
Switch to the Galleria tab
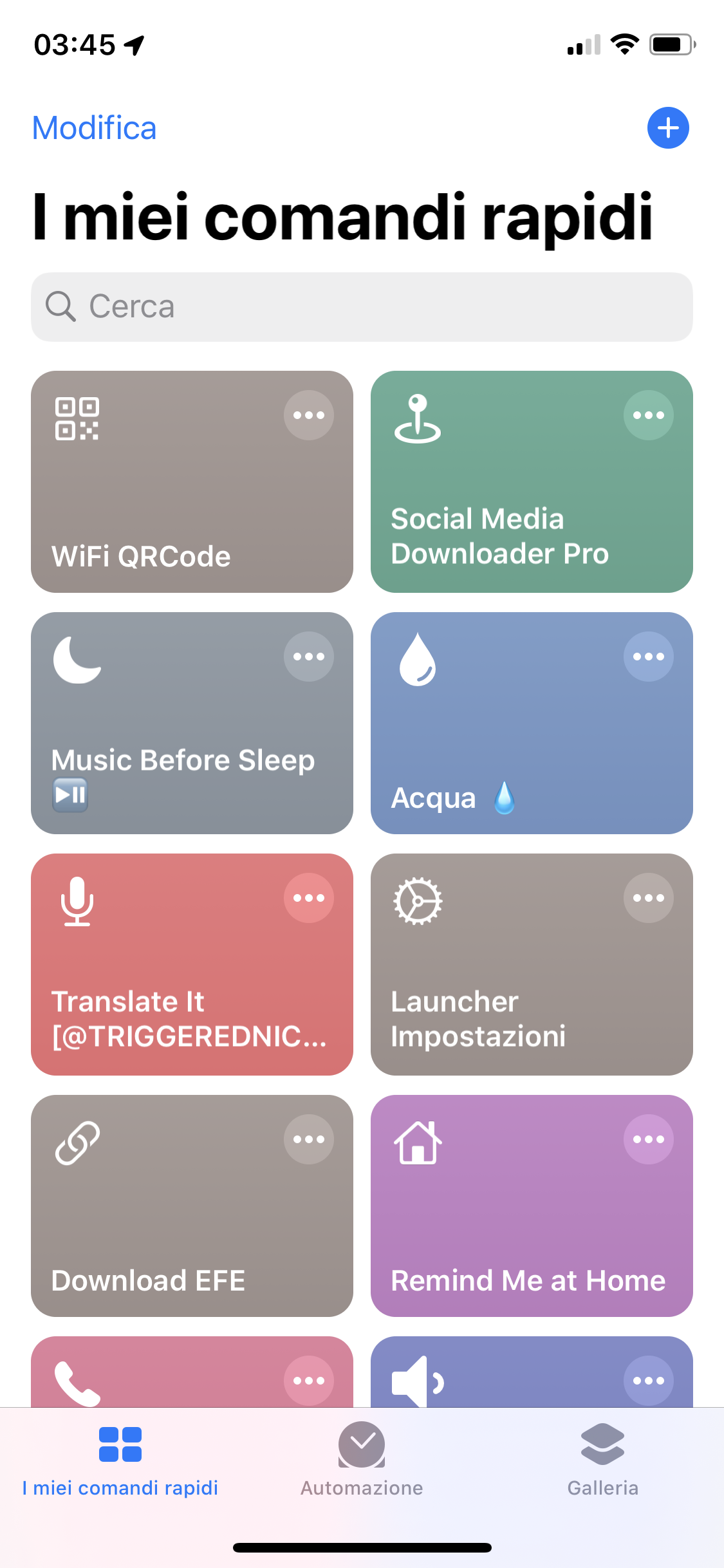click(x=602, y=1459)
